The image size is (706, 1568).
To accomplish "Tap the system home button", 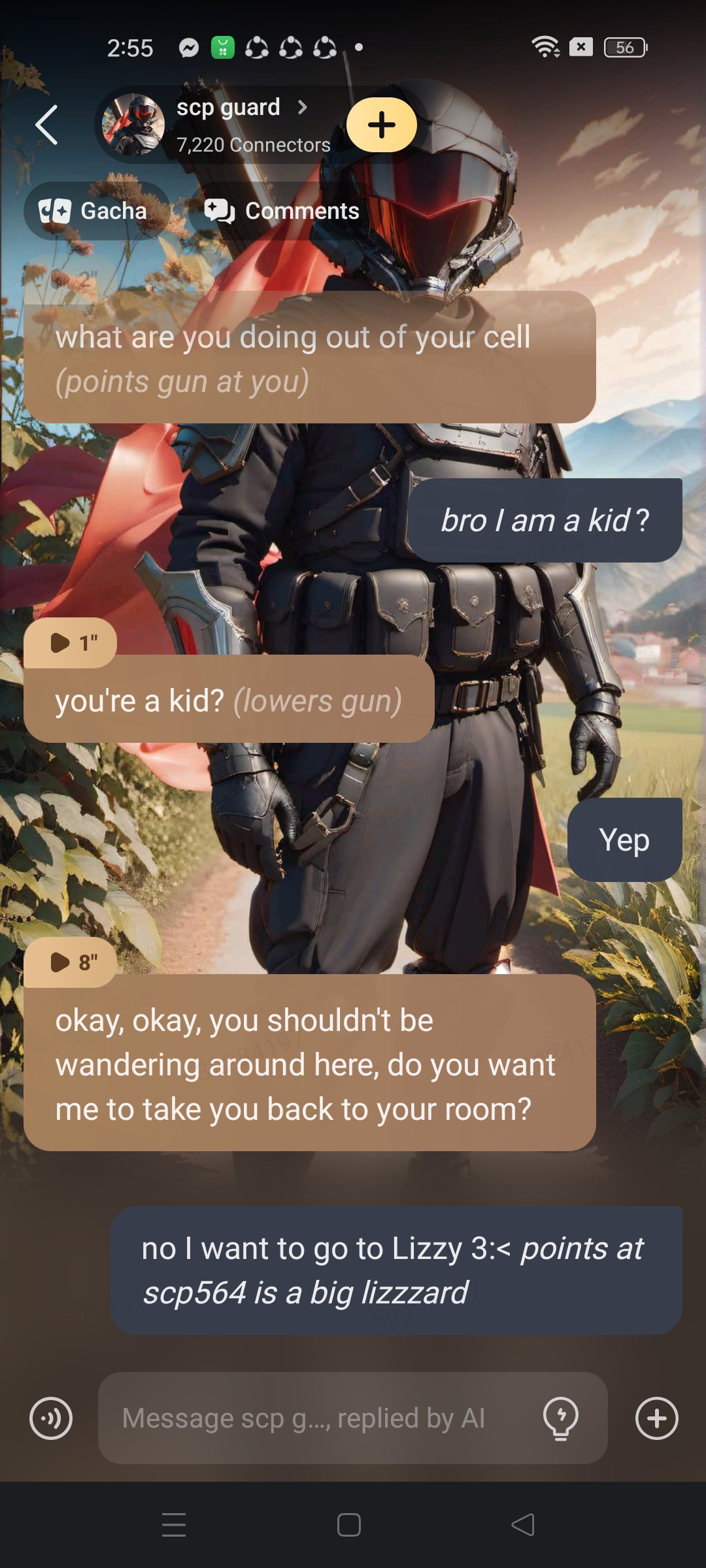I will pos(349,1525).
